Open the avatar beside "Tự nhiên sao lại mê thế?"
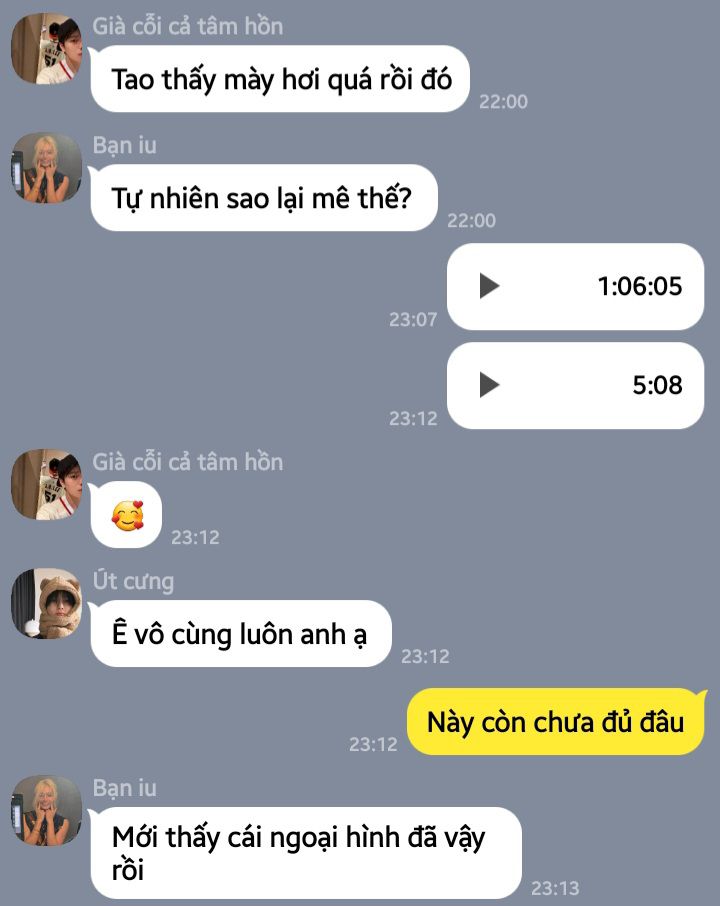Image resolution: width=720 pixels, height=906 pixels. (46, 168)
